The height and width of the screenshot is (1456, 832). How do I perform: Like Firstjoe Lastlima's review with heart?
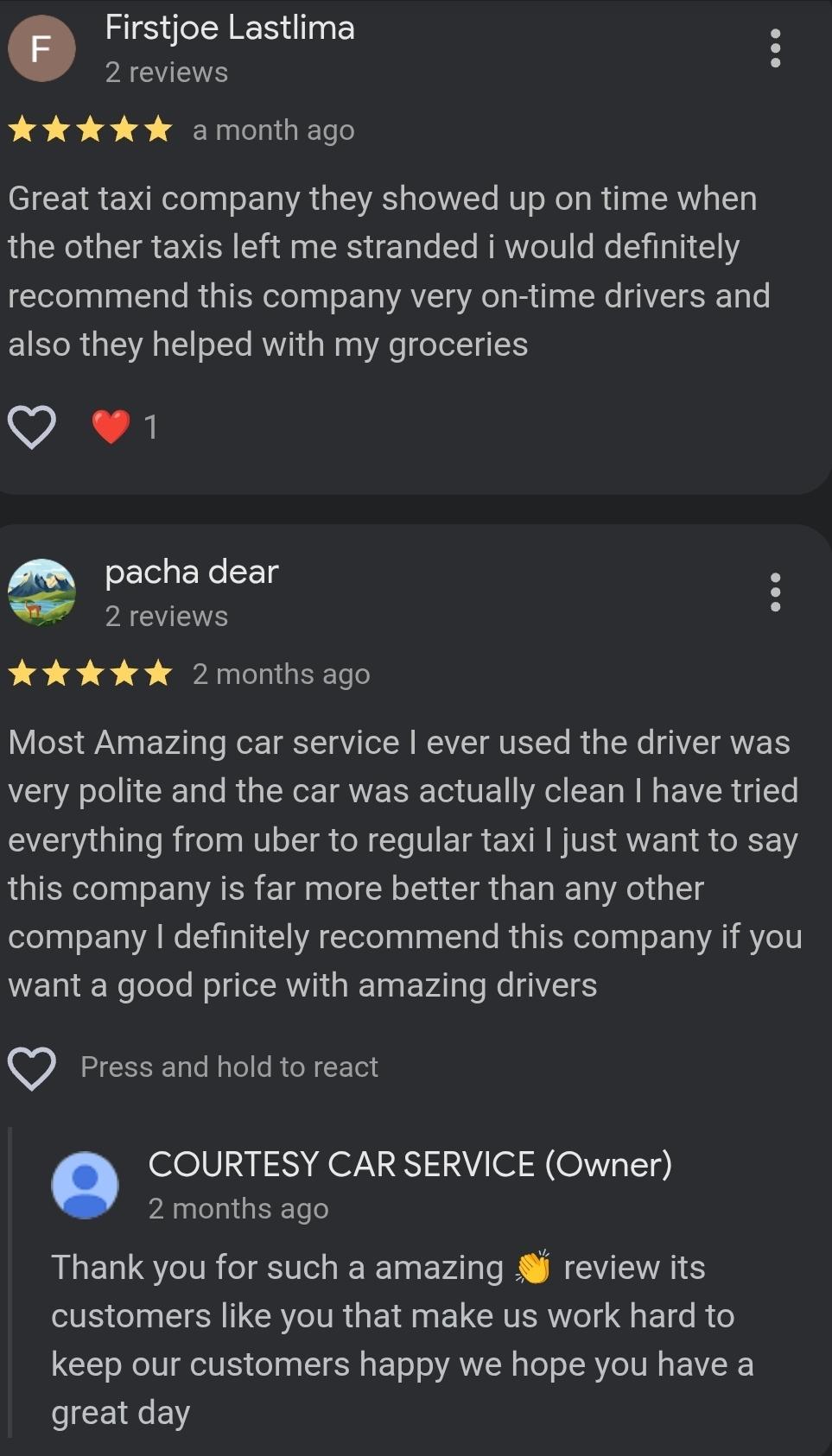[32, 427]
